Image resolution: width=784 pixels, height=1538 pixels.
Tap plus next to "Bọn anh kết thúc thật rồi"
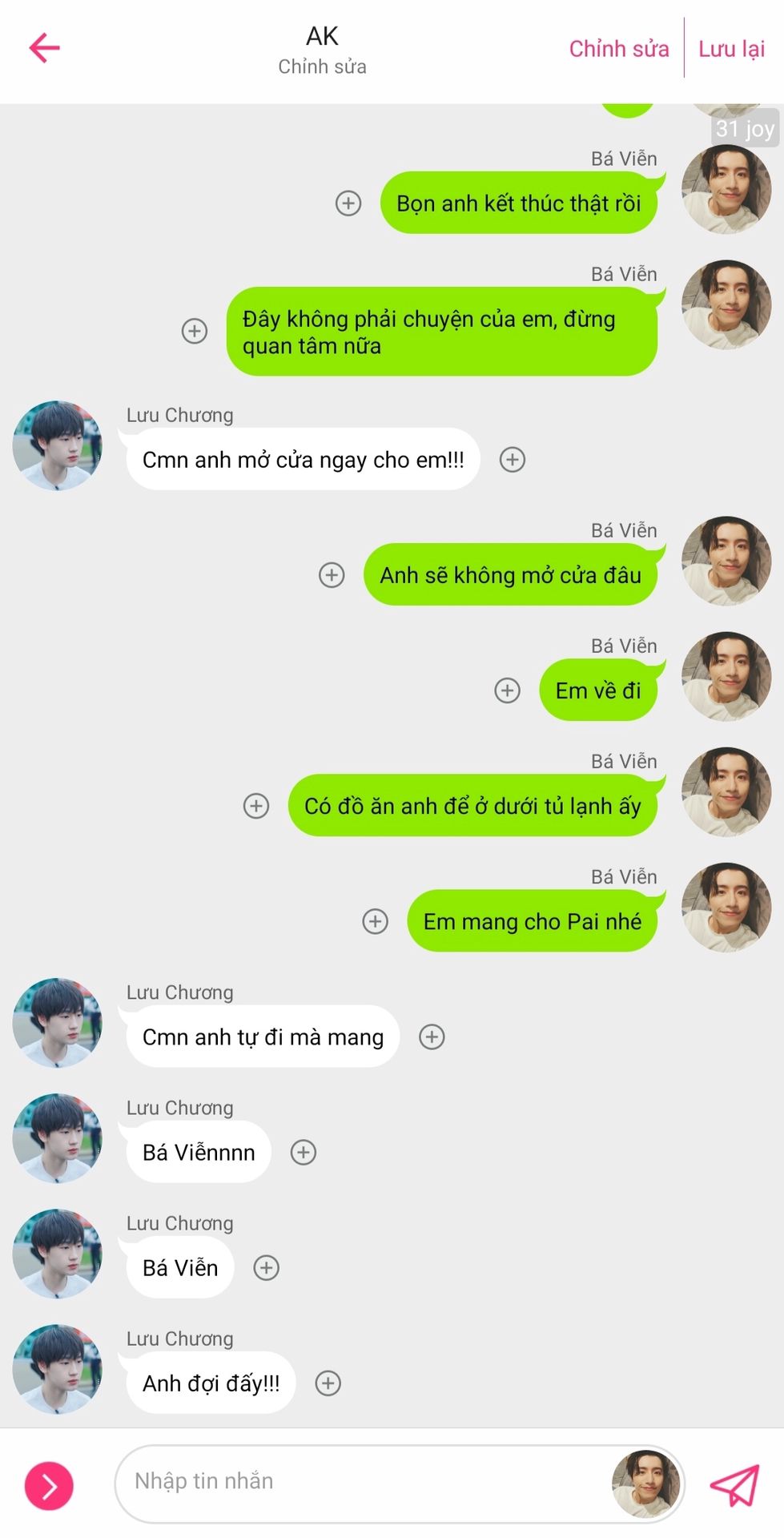[348, 203]
